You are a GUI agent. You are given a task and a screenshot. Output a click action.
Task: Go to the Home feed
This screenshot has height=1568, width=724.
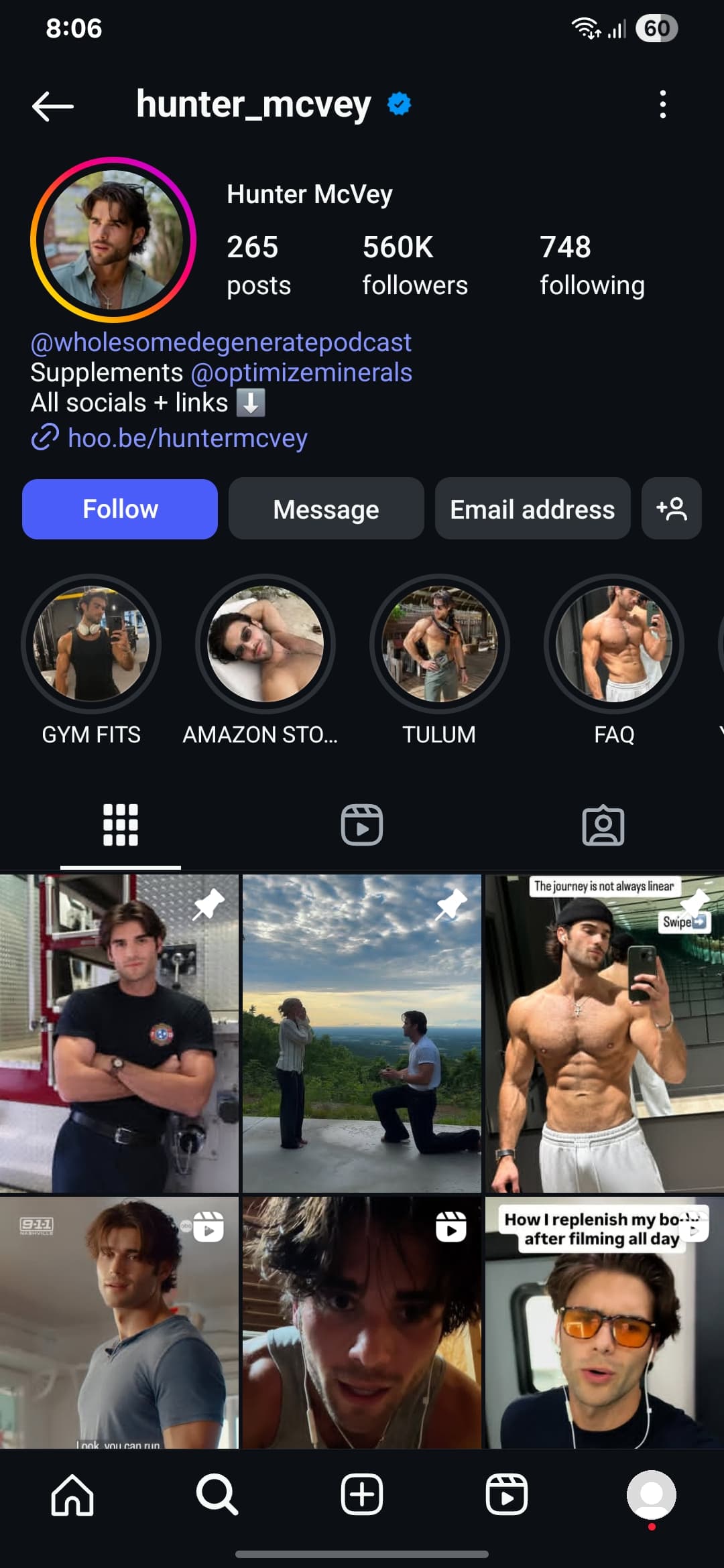72,1495
